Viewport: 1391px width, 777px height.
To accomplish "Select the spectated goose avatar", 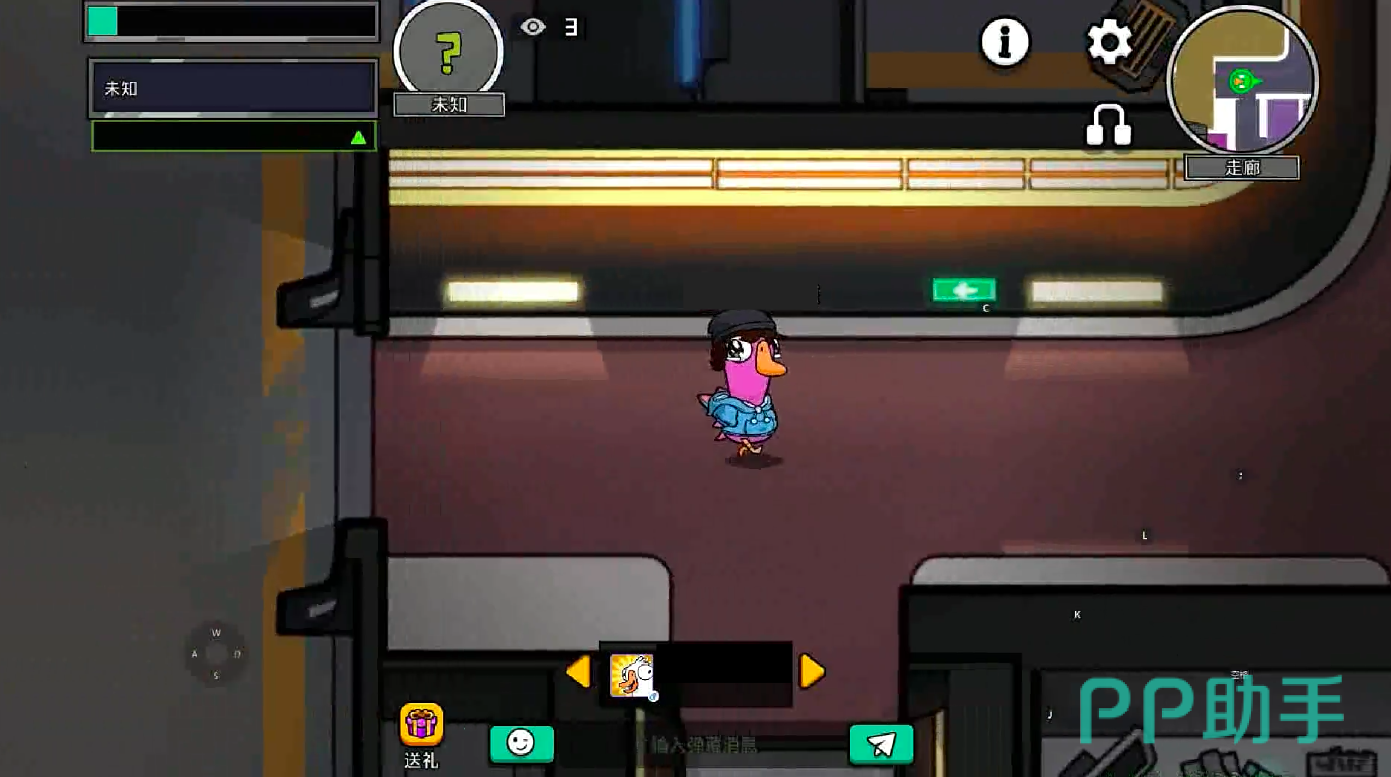I will [x=632, y=675].
